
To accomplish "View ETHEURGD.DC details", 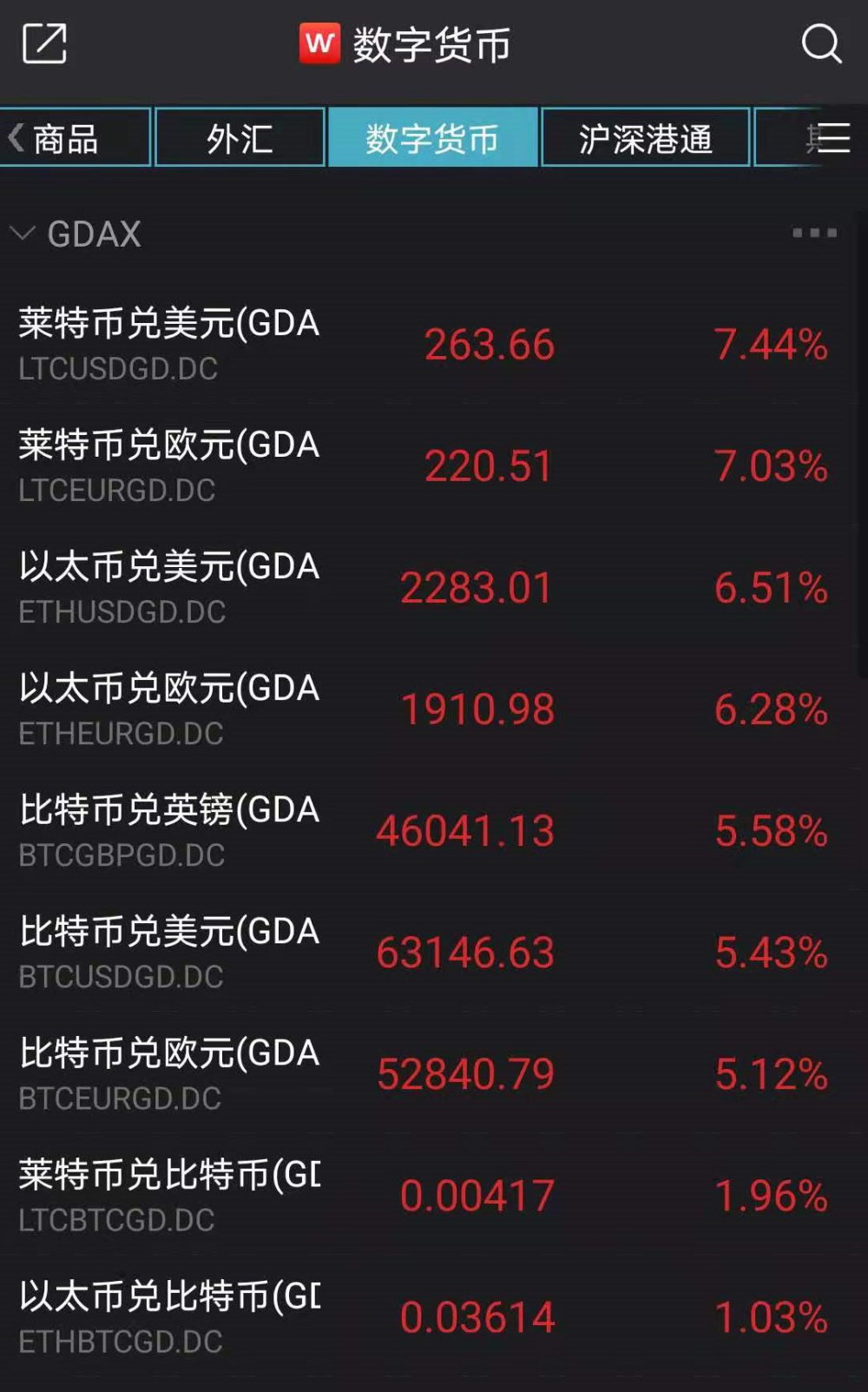I will coord(425,709).
